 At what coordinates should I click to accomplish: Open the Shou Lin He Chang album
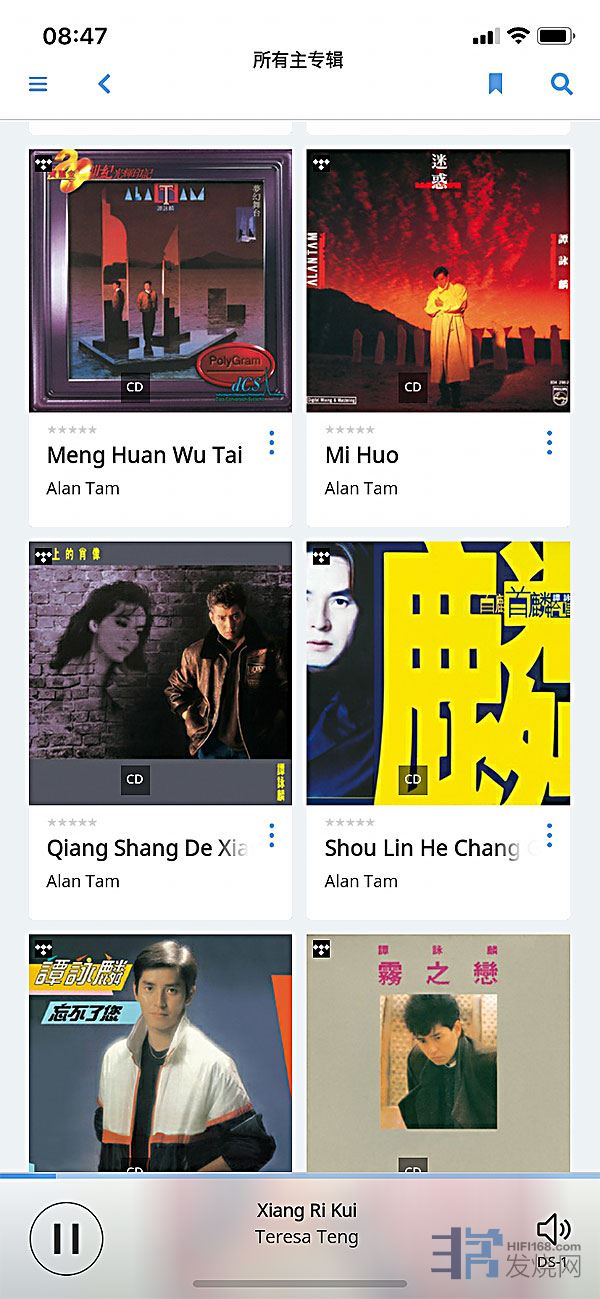point(438,673)
